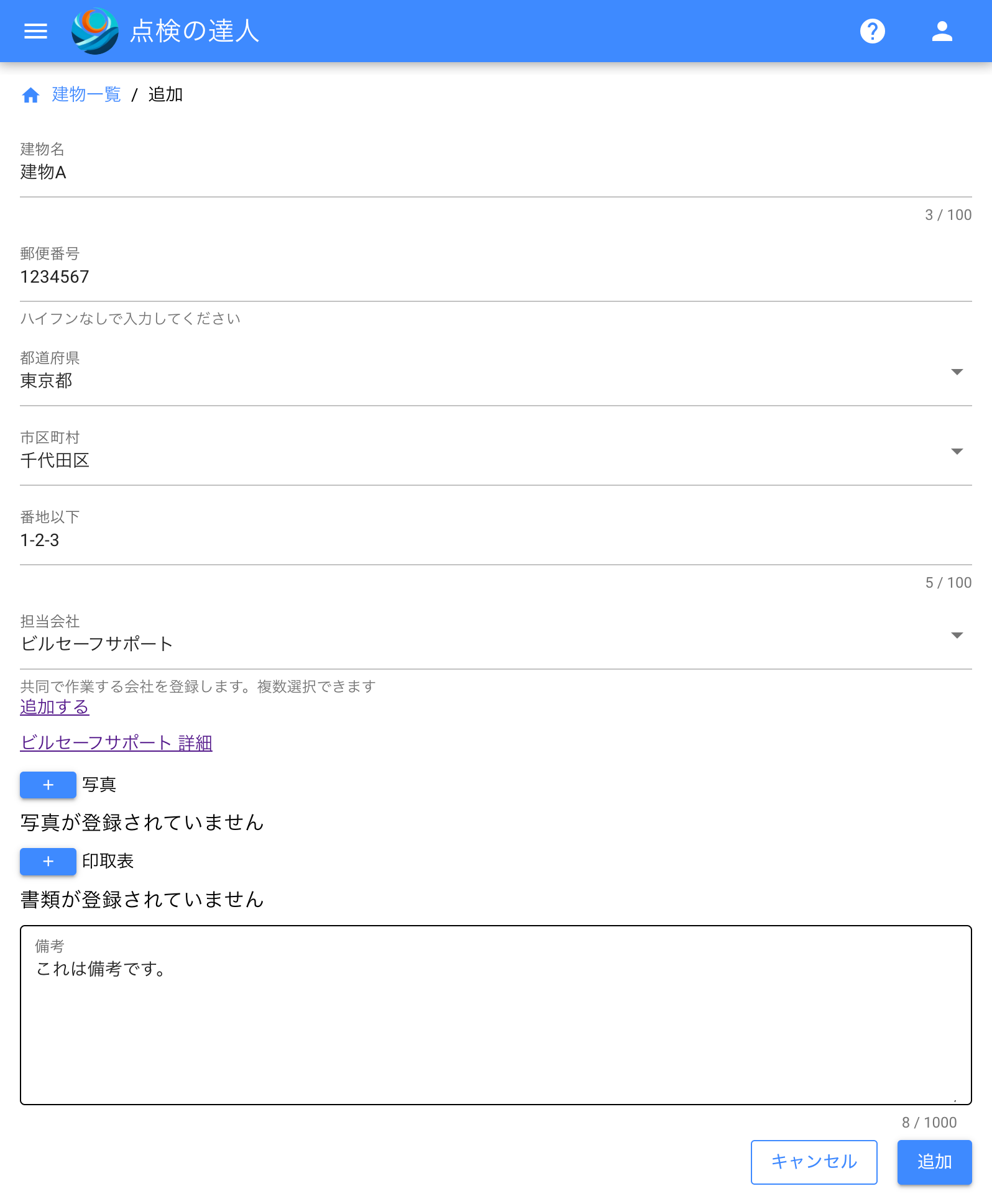Open the user account icon
Screen dimensions: 992x1204
[x=942, y=30]
